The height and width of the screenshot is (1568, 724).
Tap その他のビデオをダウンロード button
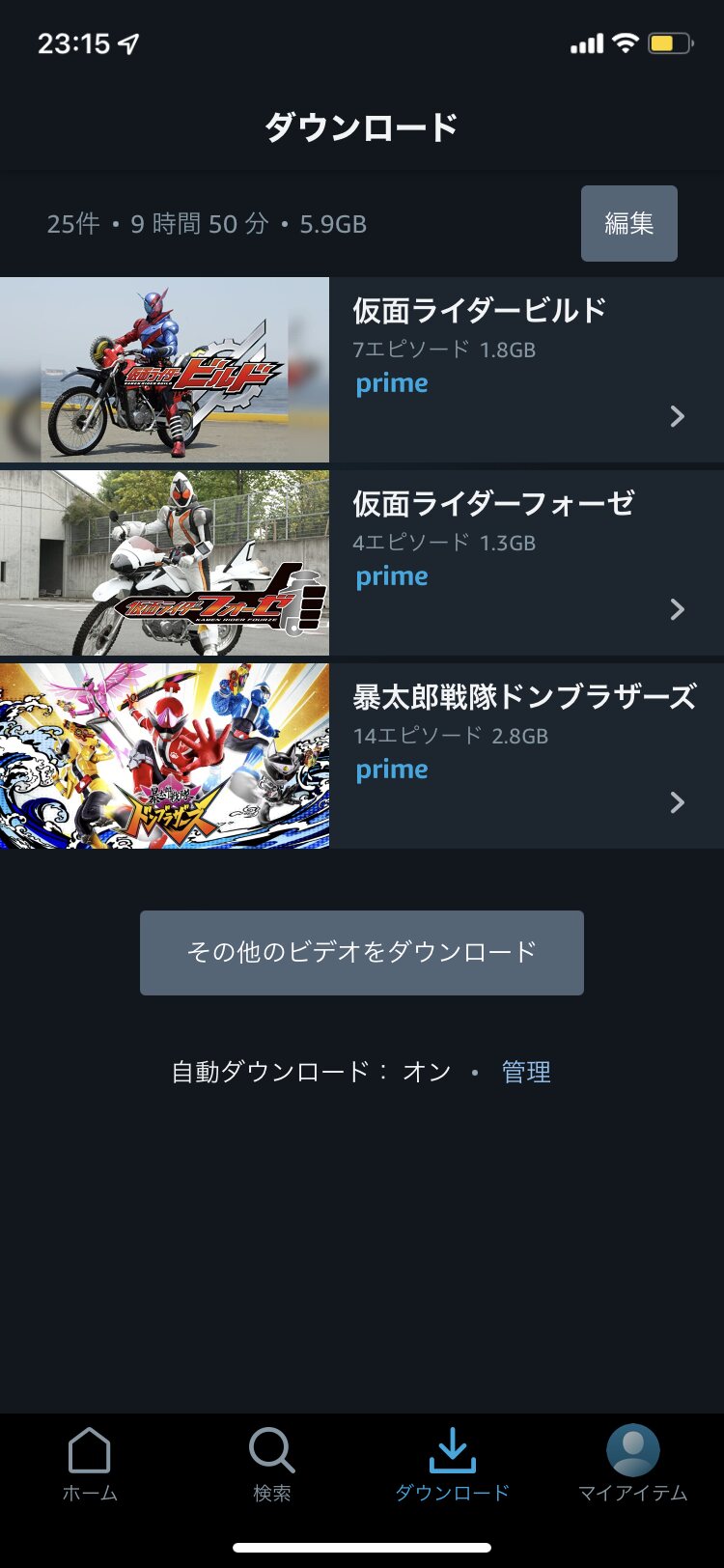362,952
